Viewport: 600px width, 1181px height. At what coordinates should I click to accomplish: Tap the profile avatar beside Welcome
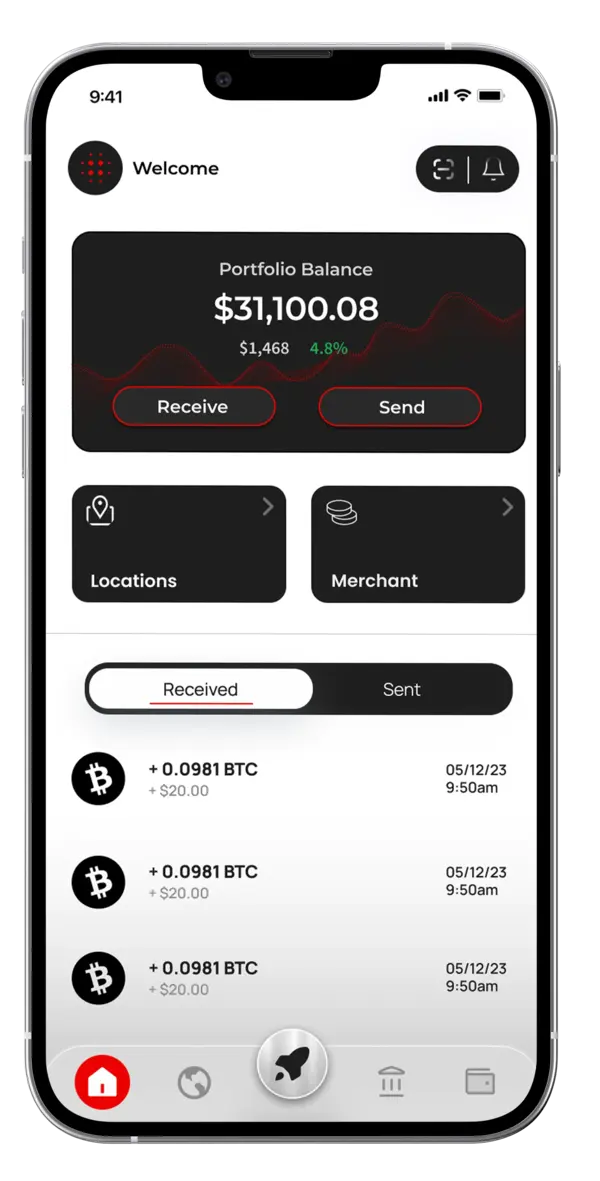95,168
